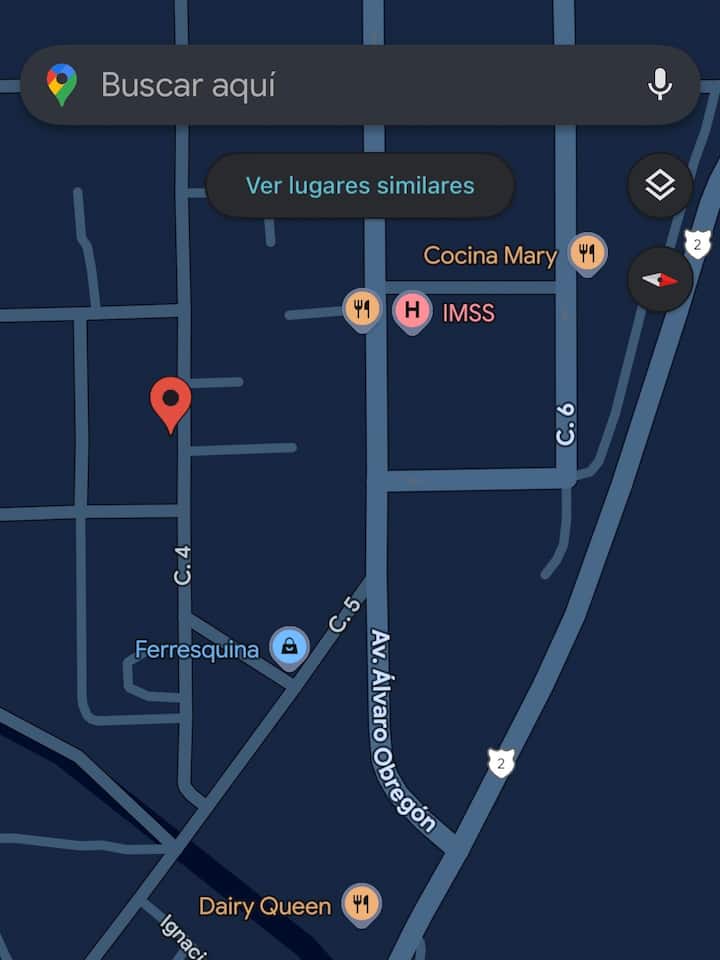Tap the compass to reorient the map
The height and width of the screenshot is (960, 720).
(x=660, y=279)
